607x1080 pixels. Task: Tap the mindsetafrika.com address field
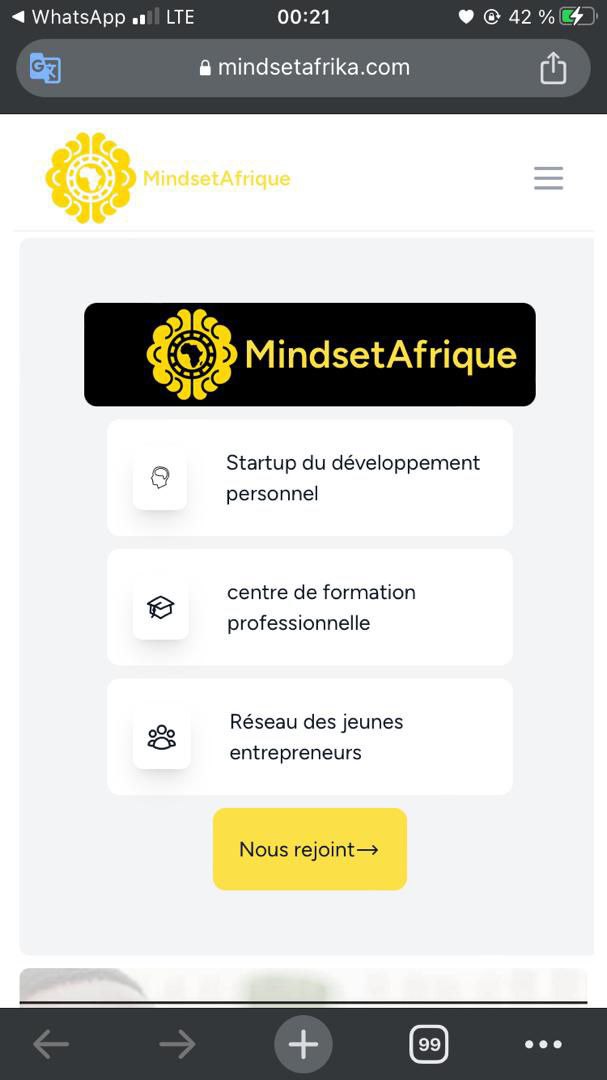coord(305,68)
